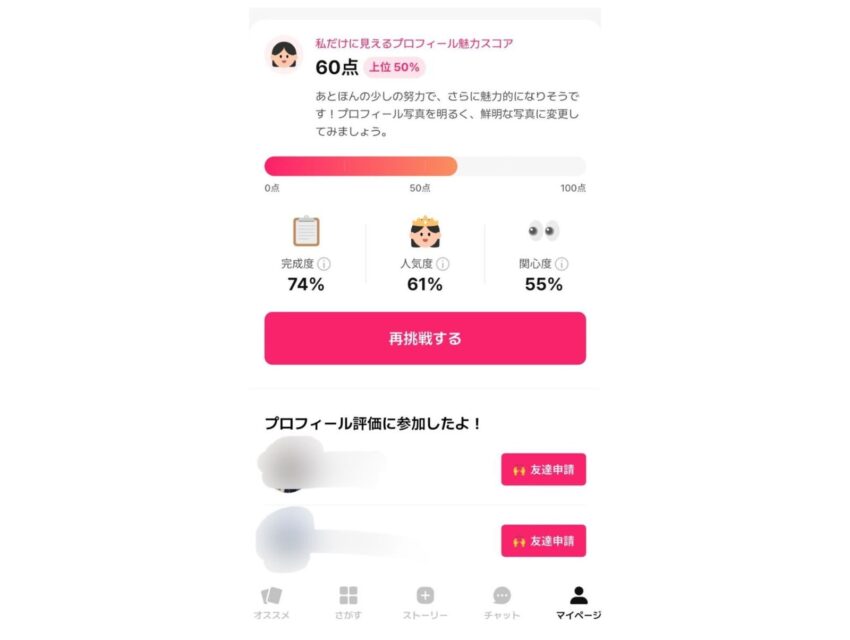Send 友達申請 to the first evaluator
850x640 pixels.
(x=543, y=470)
